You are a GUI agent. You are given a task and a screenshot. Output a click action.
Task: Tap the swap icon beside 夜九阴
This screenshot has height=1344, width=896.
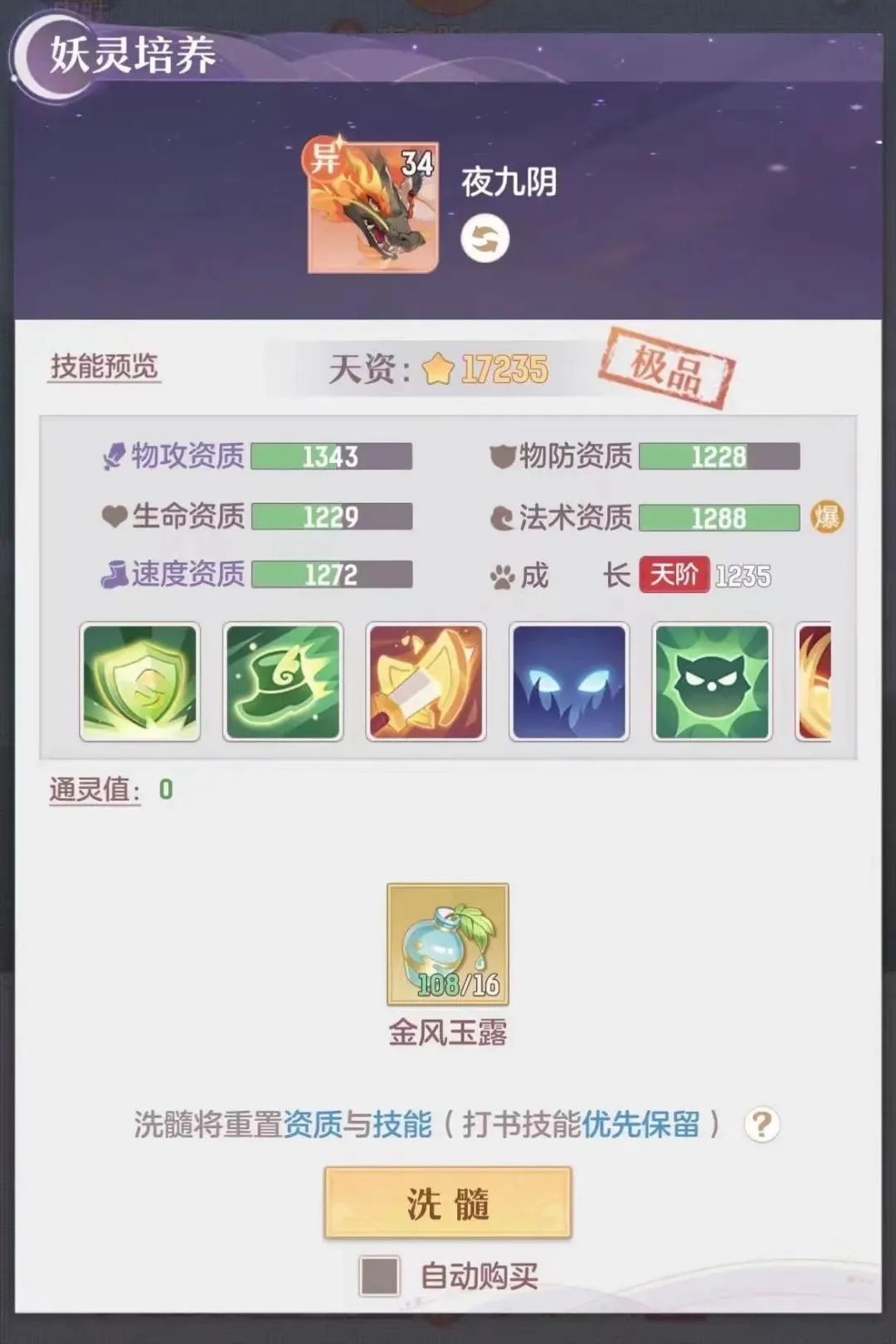pos(485,239)
